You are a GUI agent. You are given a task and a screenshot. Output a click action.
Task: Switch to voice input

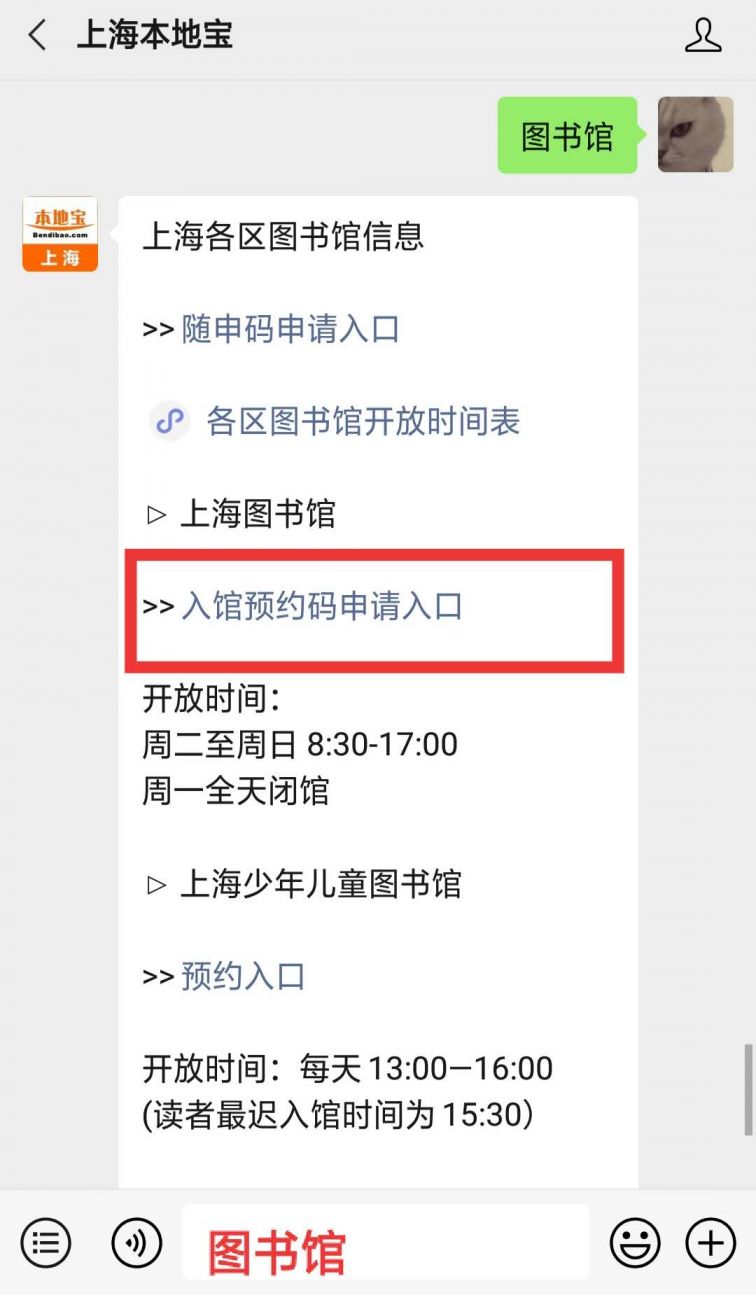(x=136, y=1244)
